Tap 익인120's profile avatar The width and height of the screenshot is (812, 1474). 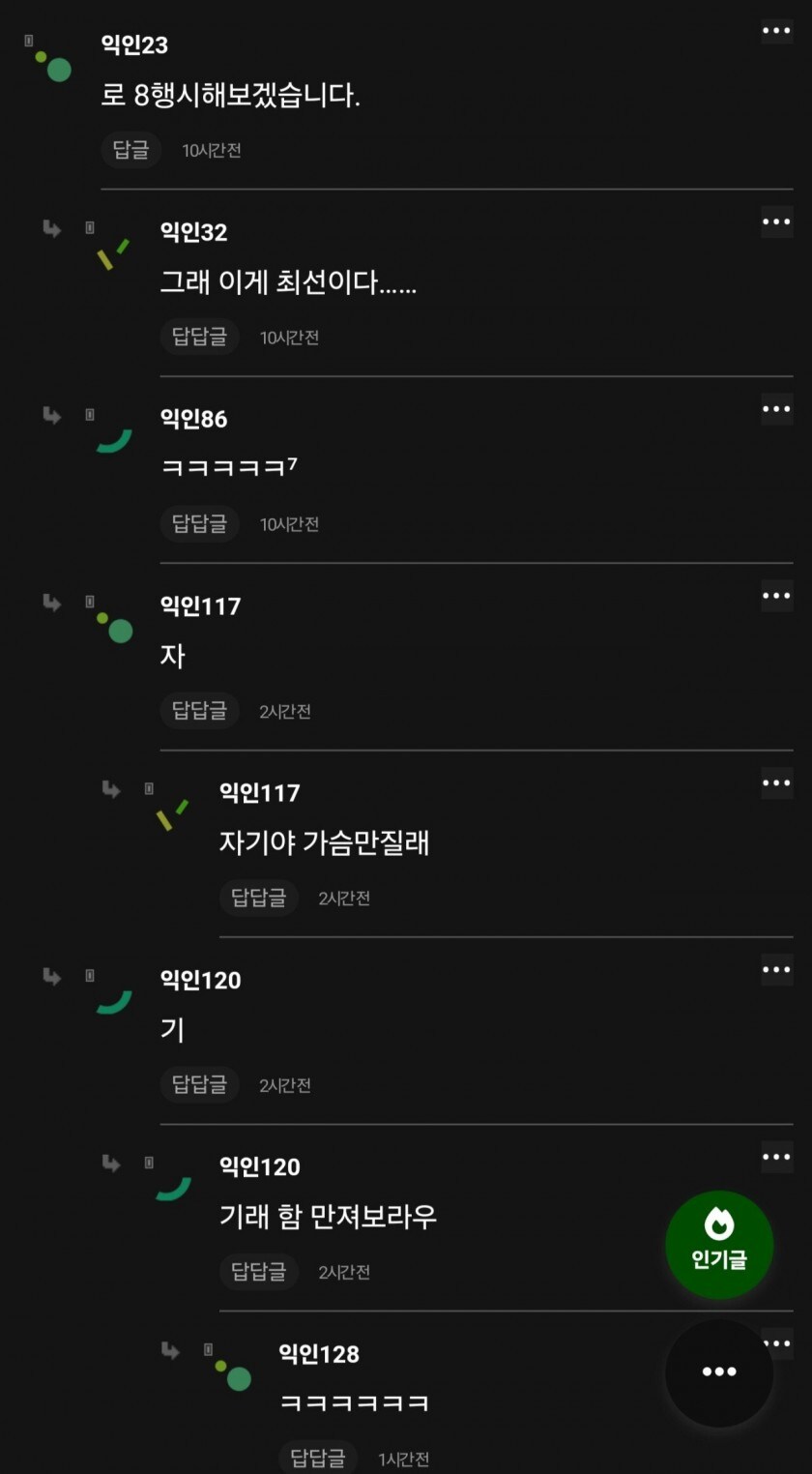116,1001
